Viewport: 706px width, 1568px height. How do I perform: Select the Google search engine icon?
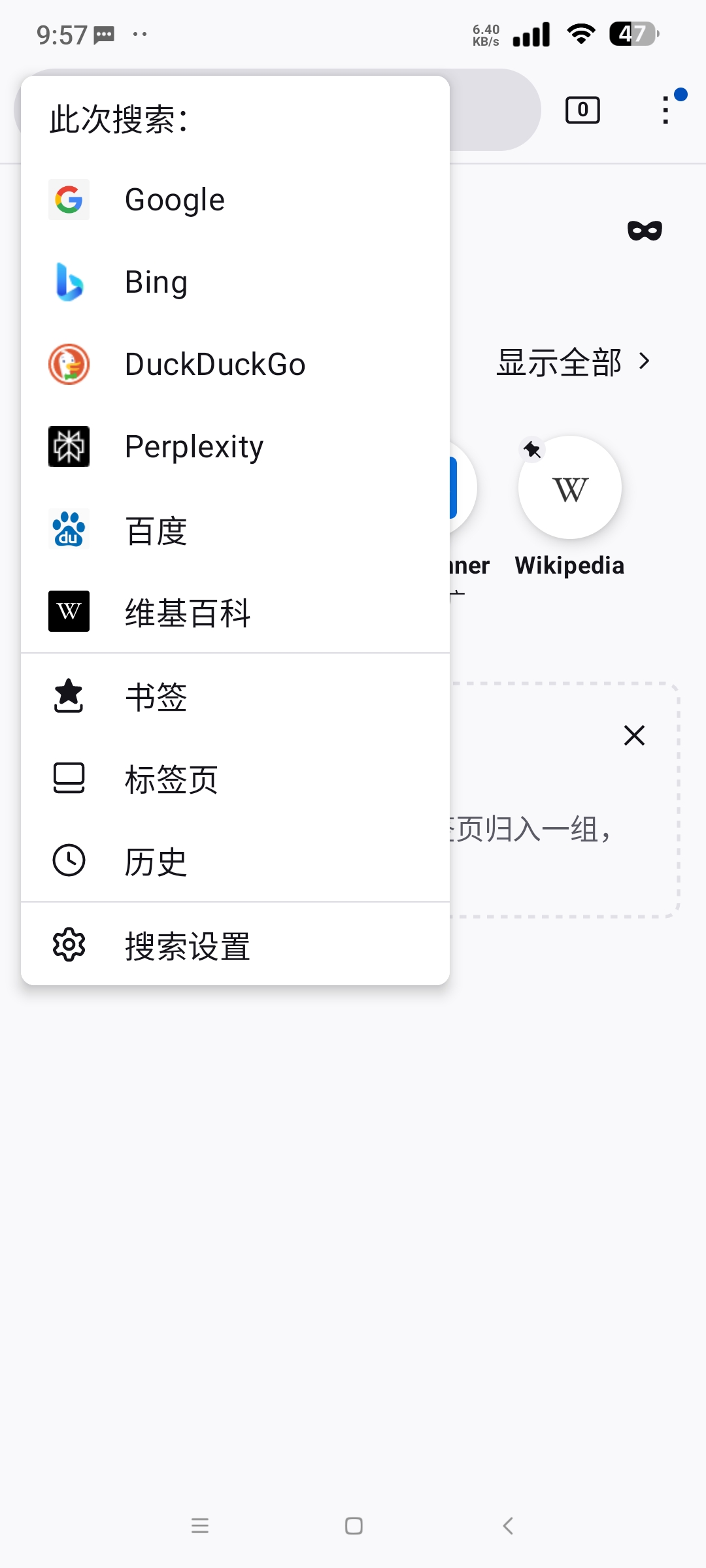pos(69,200)
